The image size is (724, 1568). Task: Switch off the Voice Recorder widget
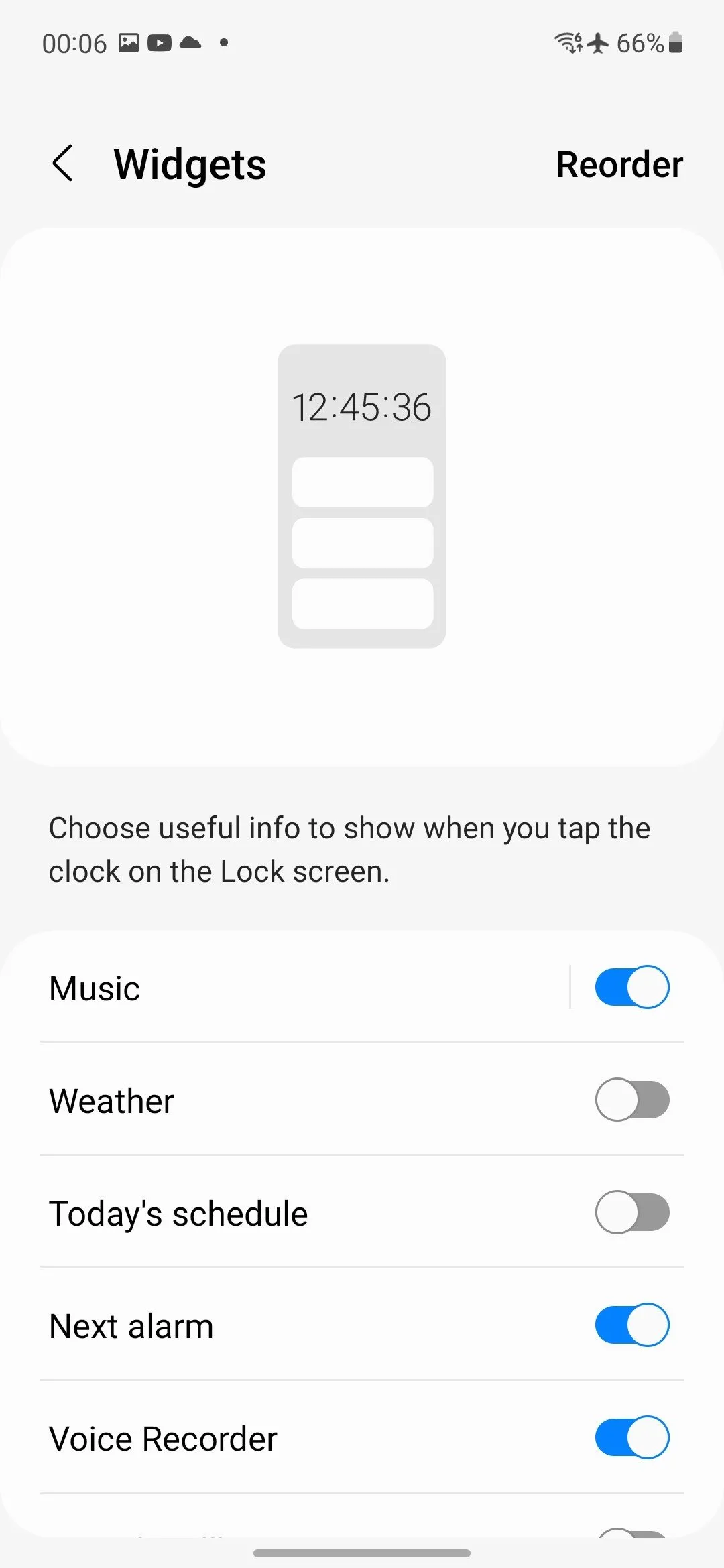tap(631, 1437)
